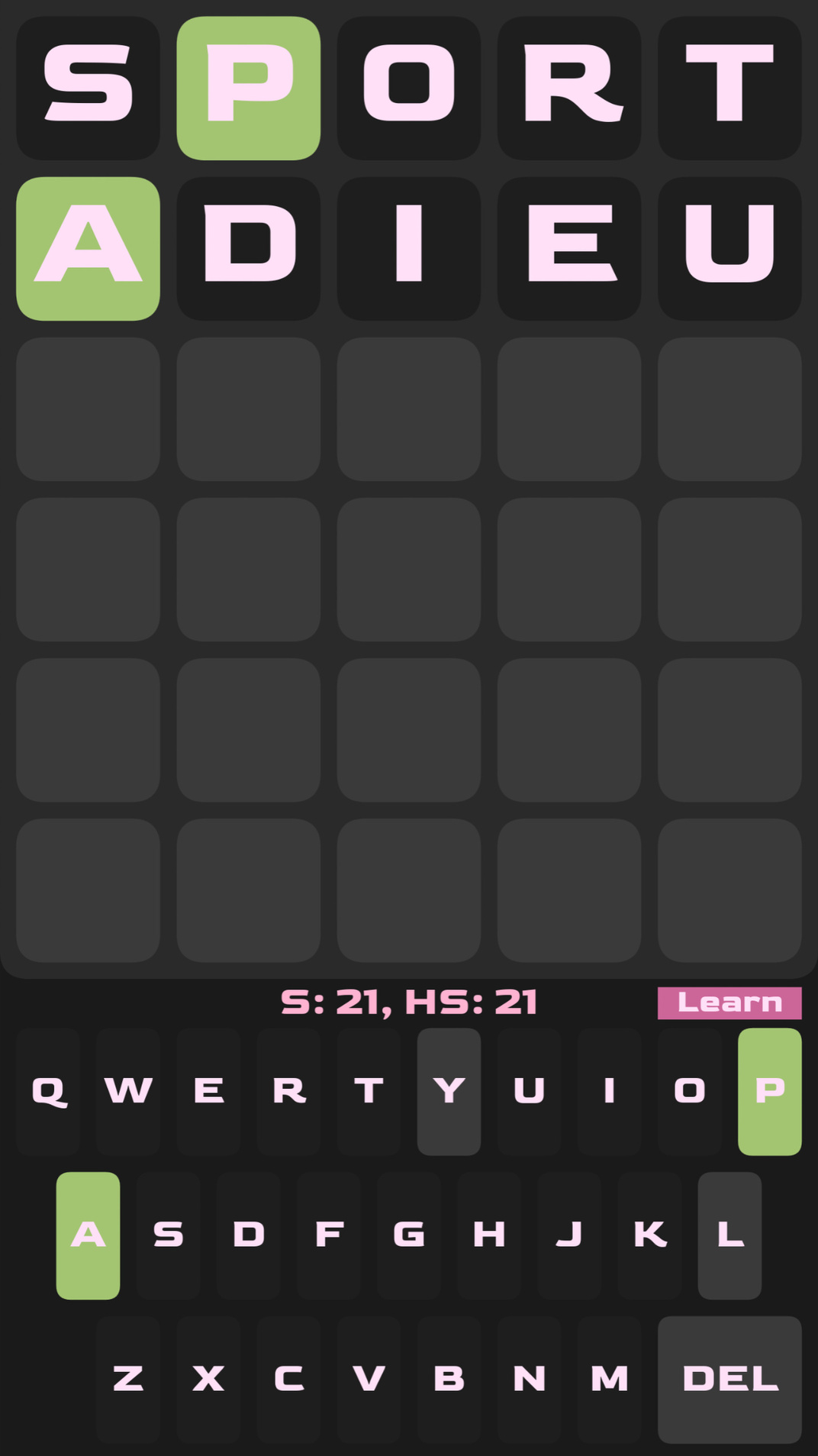Tap the Learn button
818x1456 pixels.
(729, 1002)
